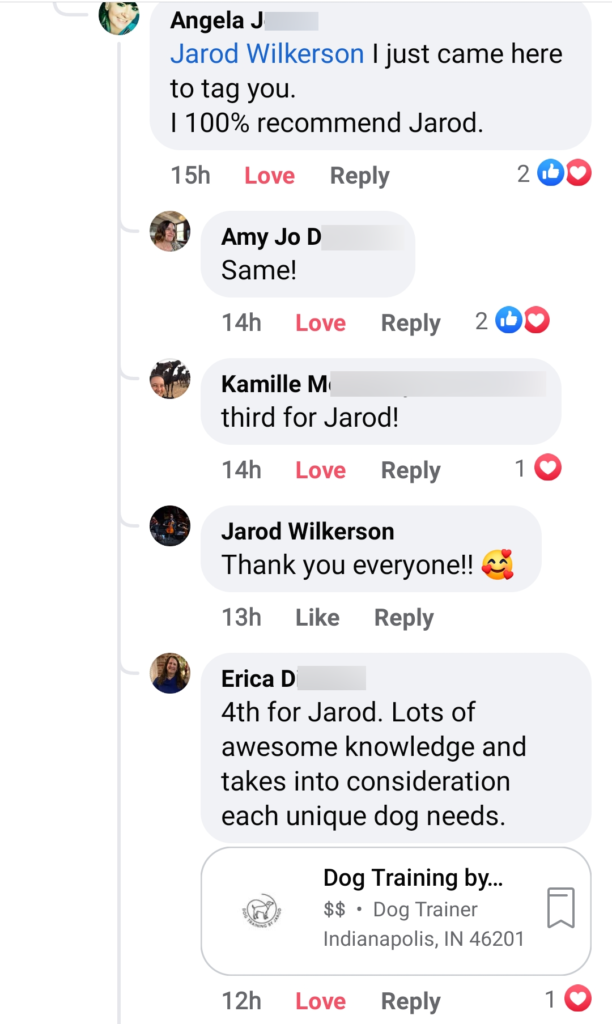Open the Dog Training business card
This screenshot has width=612, height=1024.
click(x=400, y=909)
